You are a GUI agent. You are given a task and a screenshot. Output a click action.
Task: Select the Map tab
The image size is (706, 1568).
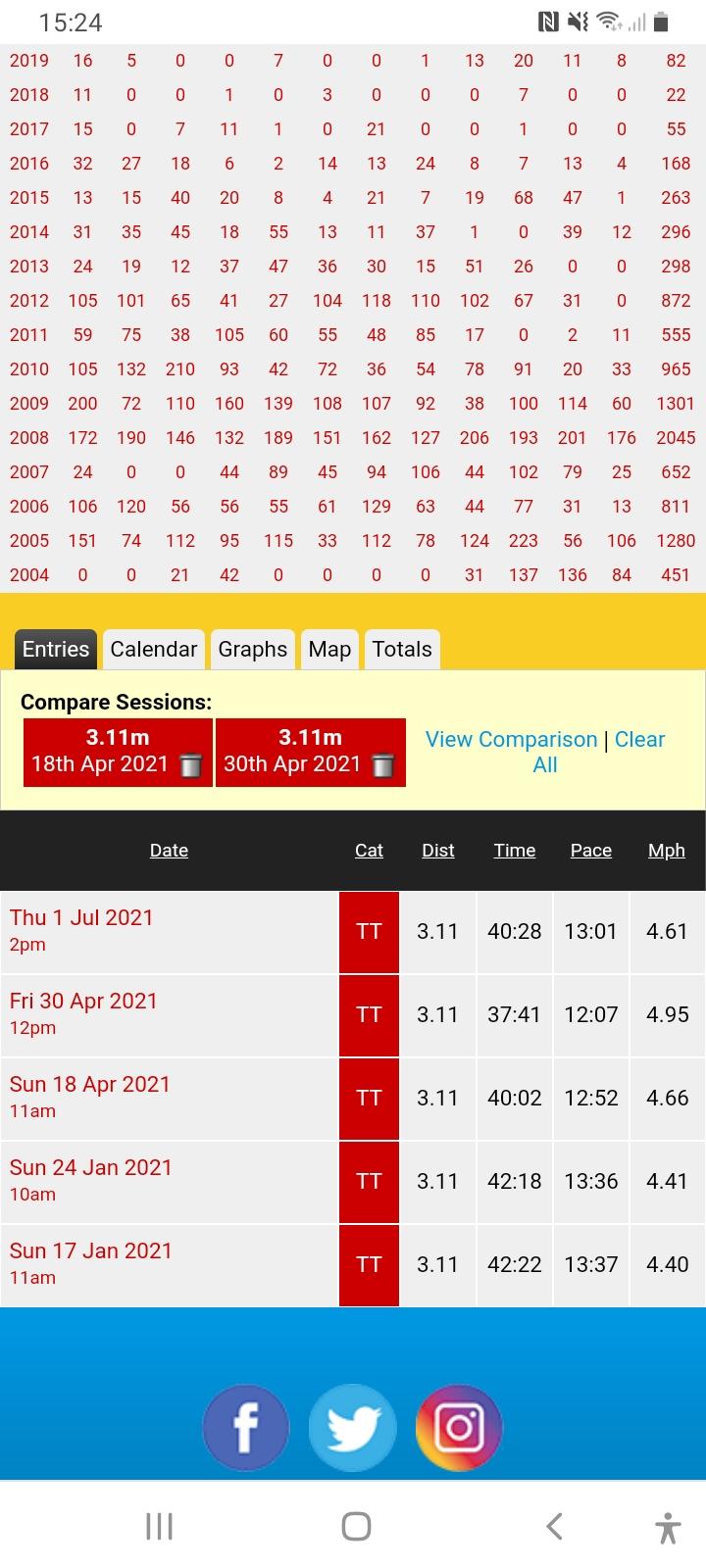[329, 649]
